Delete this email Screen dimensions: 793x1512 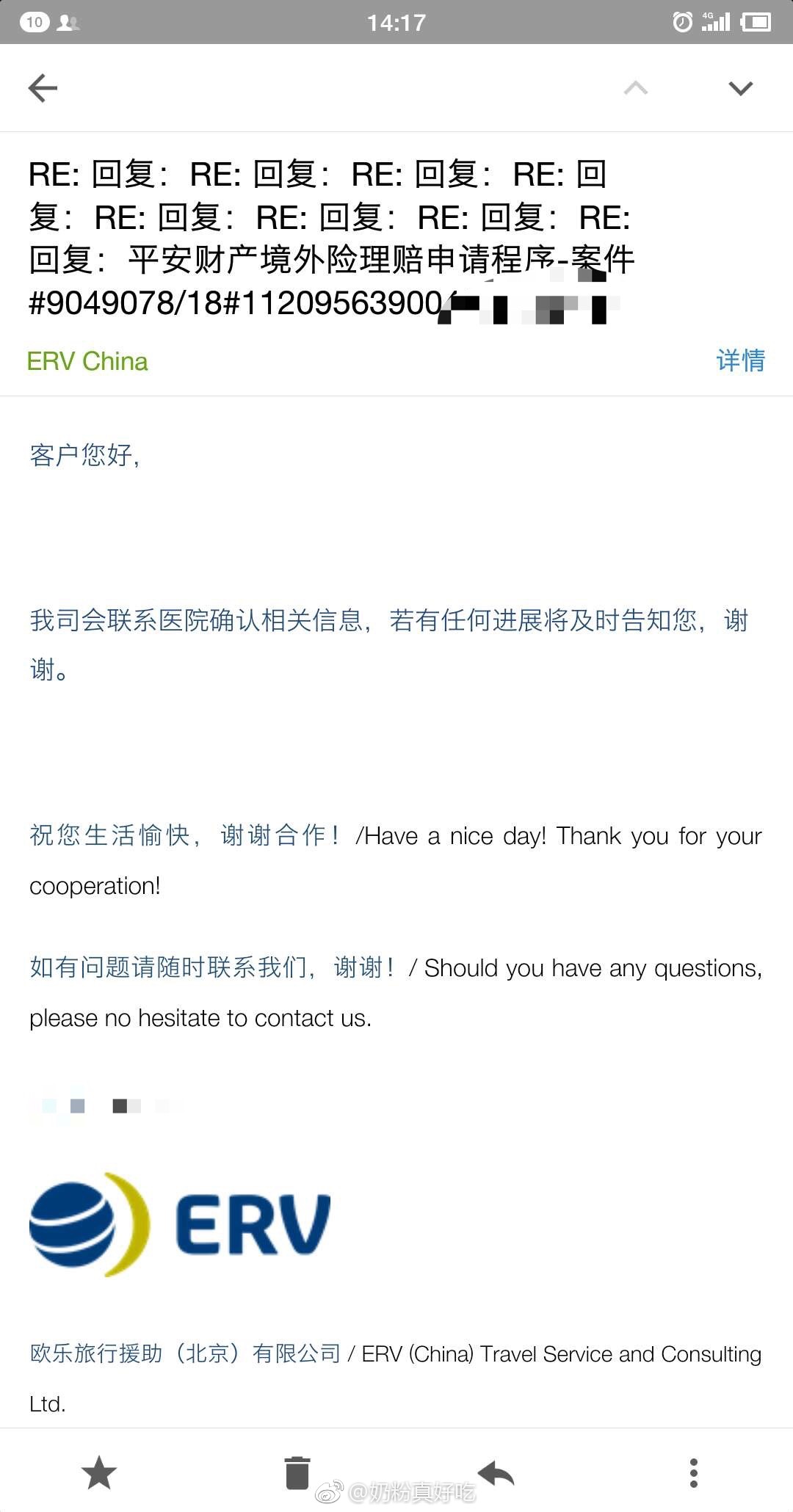point(297,1473)
